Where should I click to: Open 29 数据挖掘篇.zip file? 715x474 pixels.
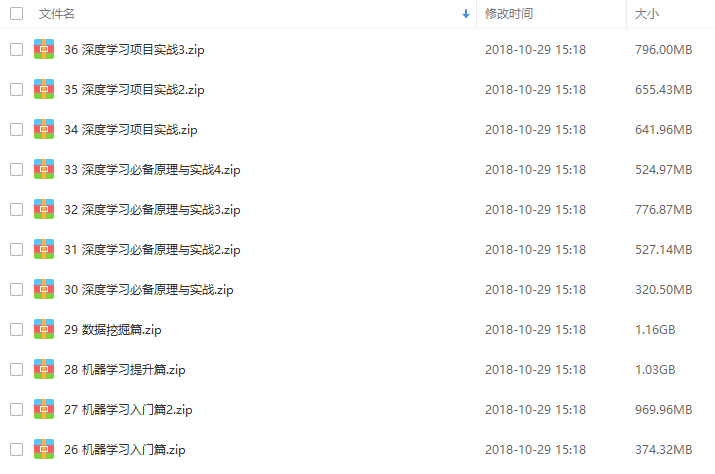pos(112,329)
